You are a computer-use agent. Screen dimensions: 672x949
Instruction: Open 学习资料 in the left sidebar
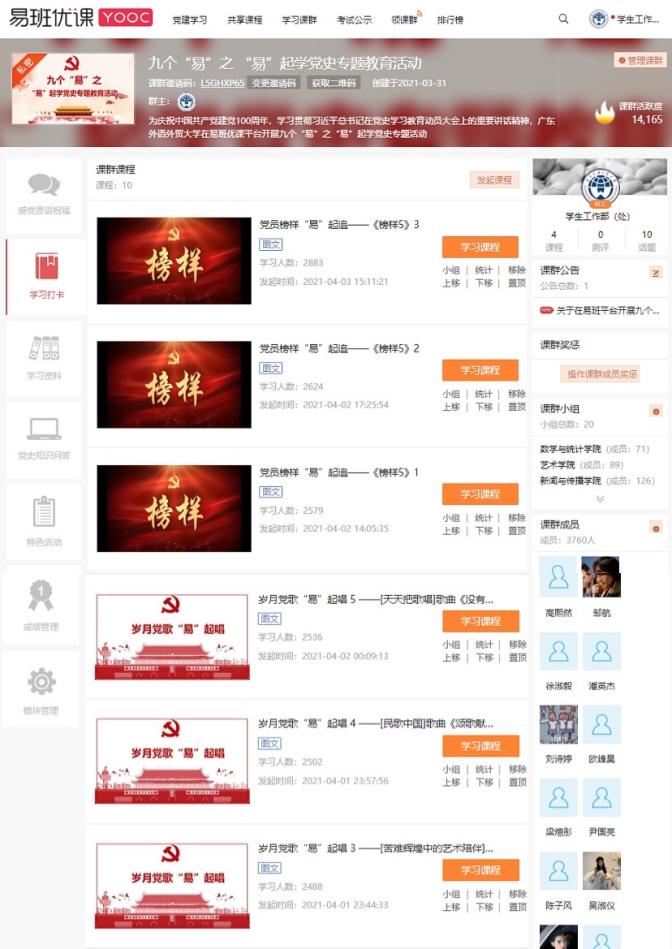44,358
